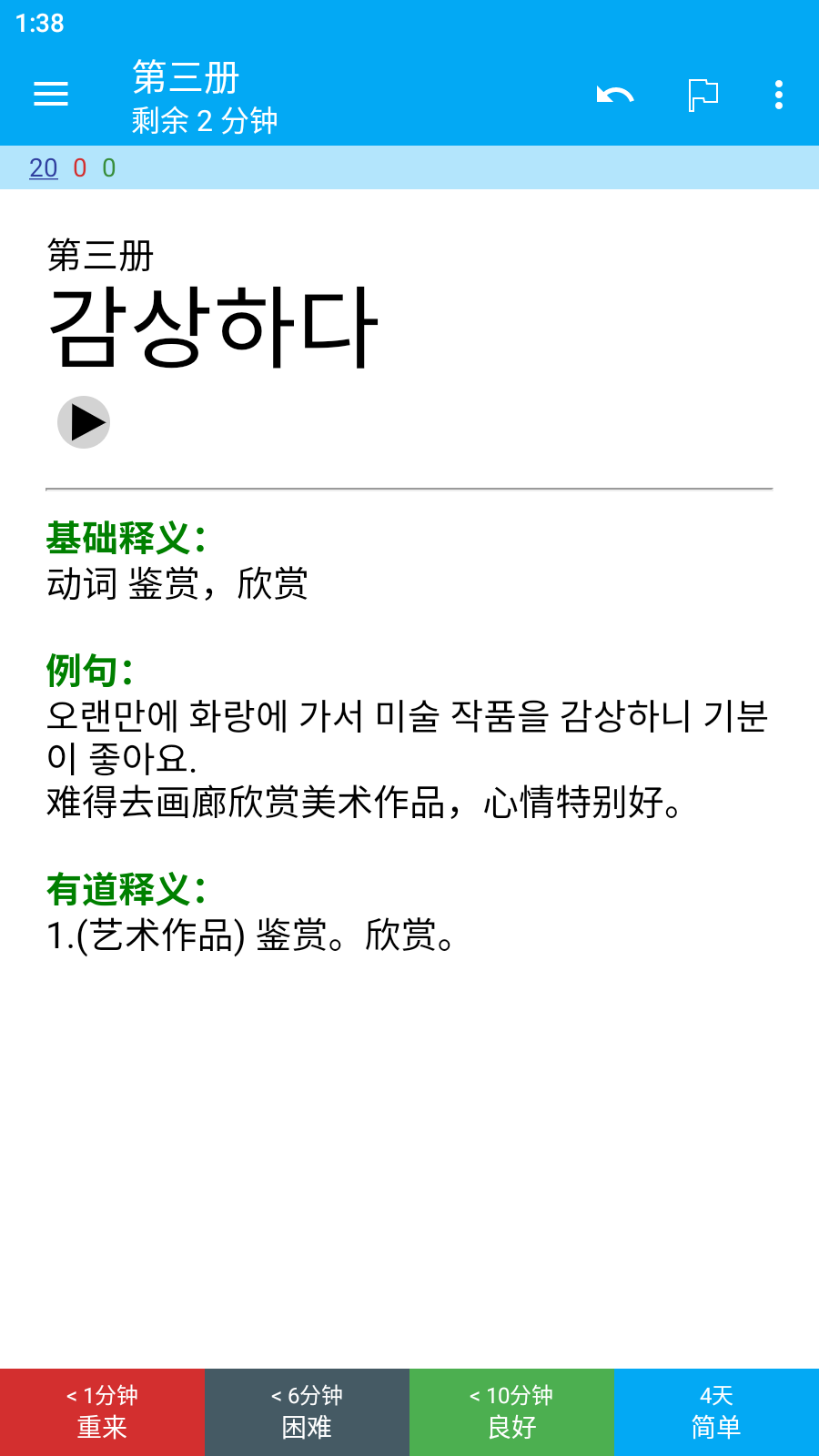Screen dimensions: 819x1456
Task: Rate card as 重来 (under 1 minute)
Action: 102,1411
